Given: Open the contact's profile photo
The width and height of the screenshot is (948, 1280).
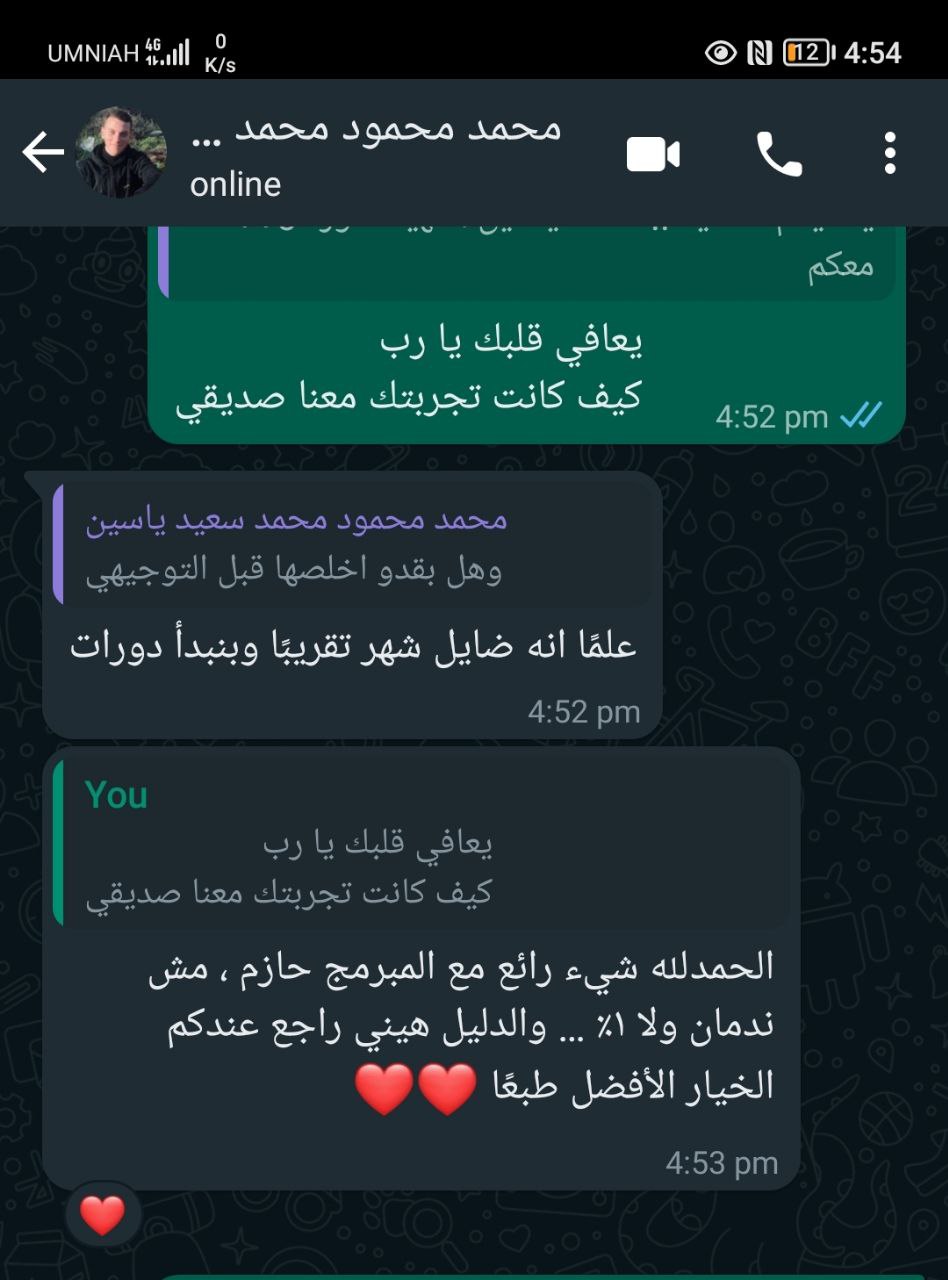Looking at the screenshot, I should click(121, 153).
